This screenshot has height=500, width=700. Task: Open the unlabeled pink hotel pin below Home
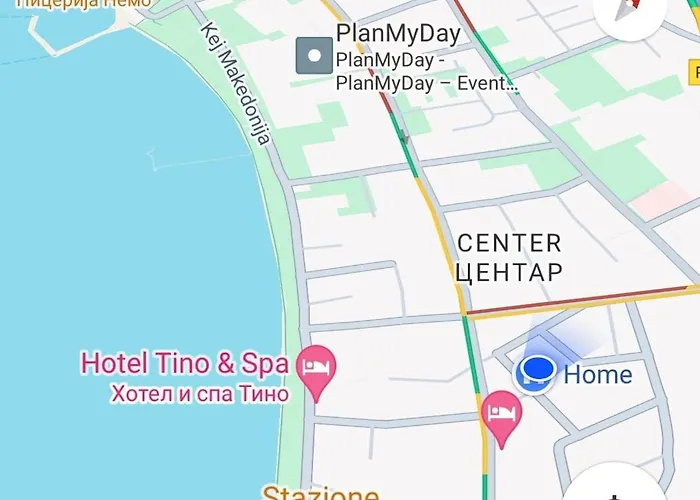point(501,414)
